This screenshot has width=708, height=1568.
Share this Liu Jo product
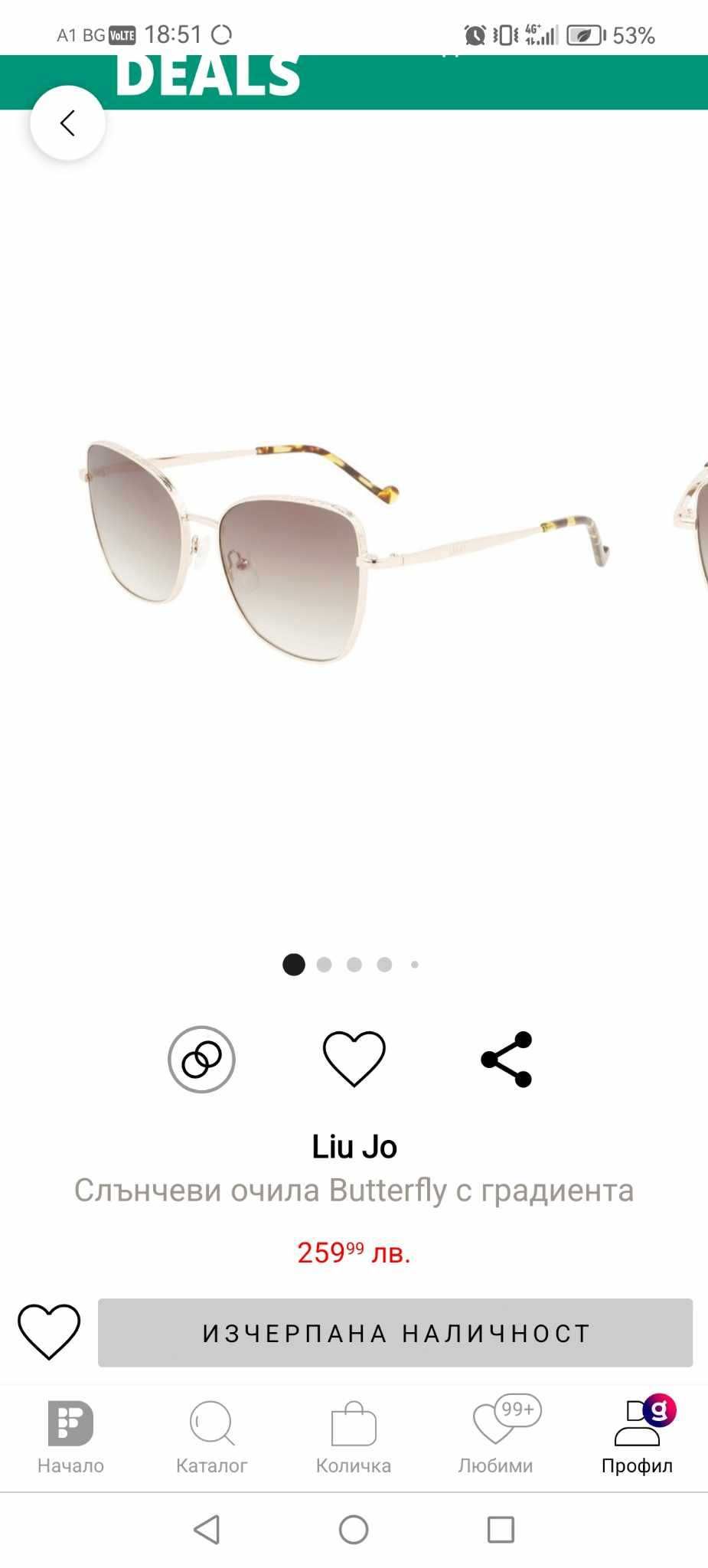pos(506,1059)
